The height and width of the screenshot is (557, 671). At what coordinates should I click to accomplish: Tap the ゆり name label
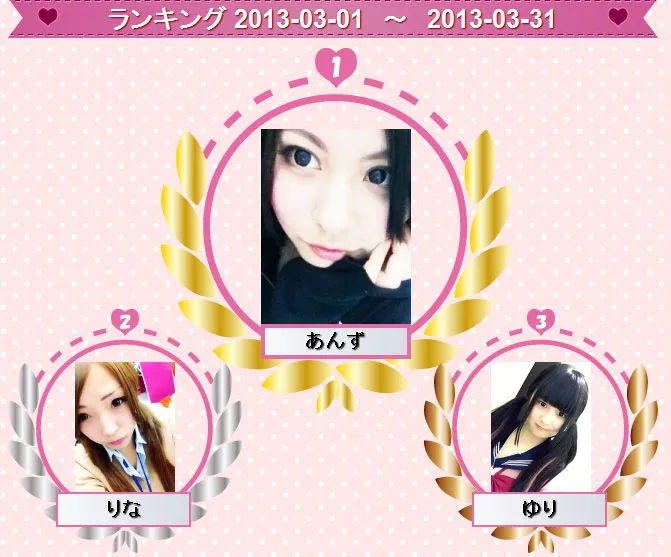click(540, 509)
